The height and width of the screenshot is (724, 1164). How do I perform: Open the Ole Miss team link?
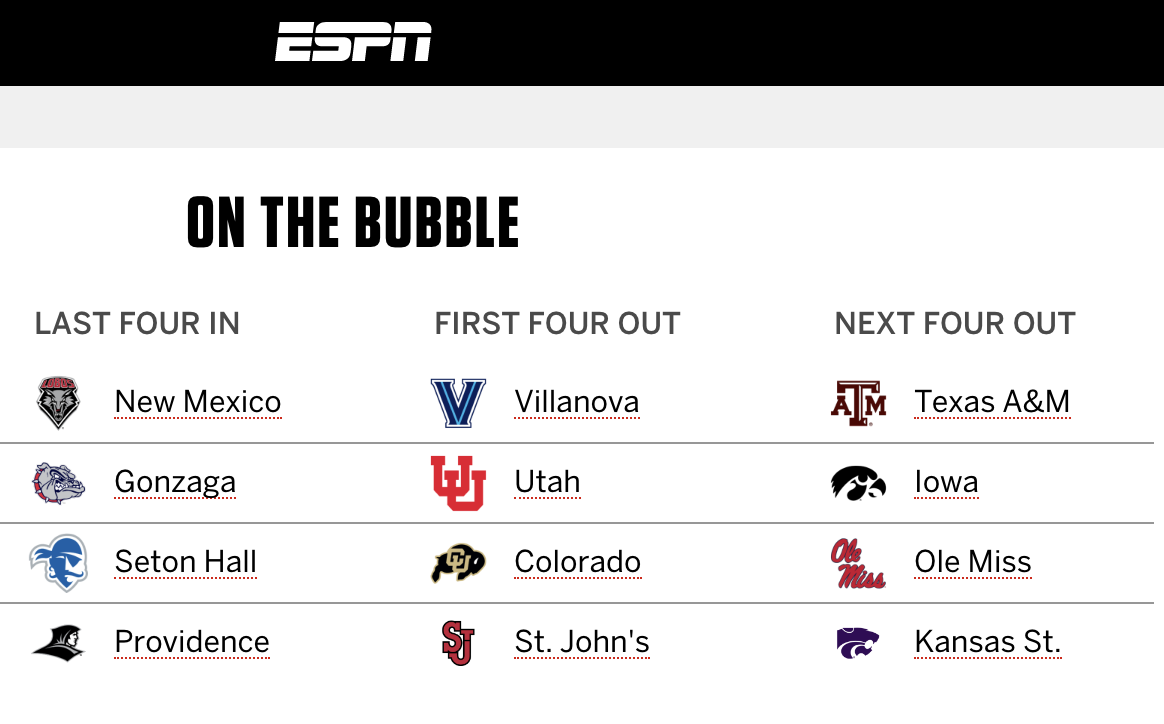[972, 562]
